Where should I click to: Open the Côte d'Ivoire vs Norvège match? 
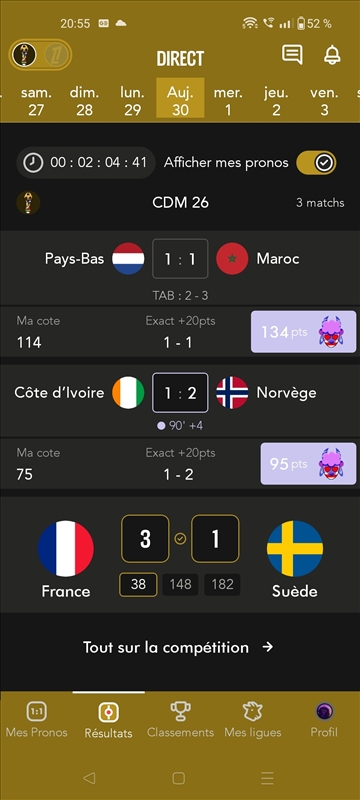click(x=180, y=400)
